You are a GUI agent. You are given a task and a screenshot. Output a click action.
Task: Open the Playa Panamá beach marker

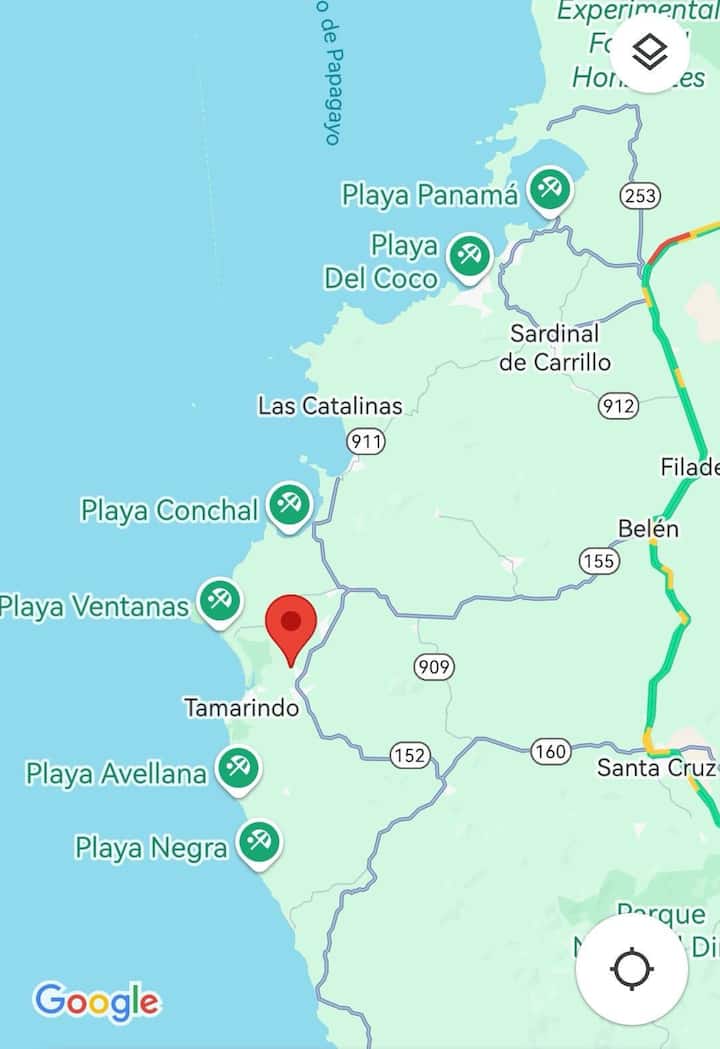point(549,188)
